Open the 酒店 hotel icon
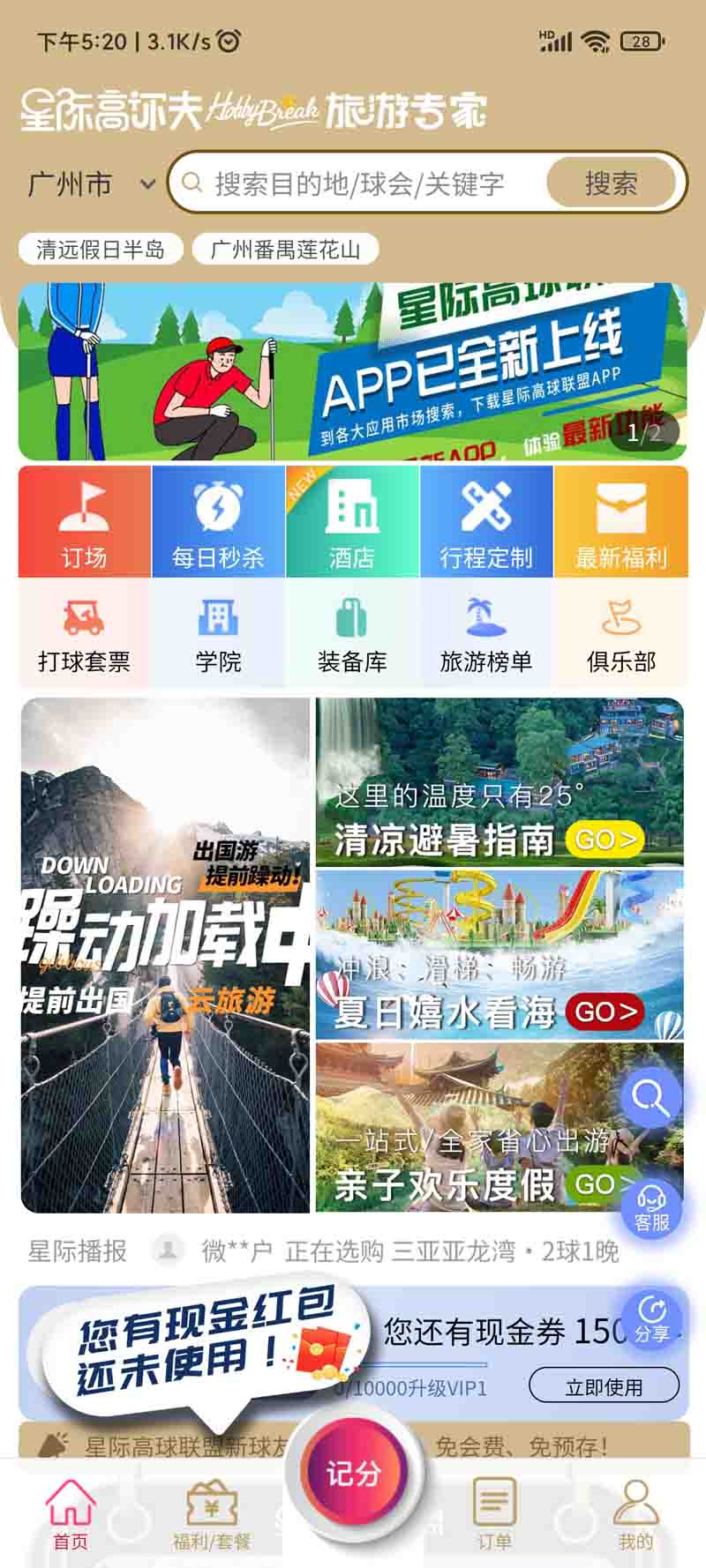Image resolution: width=706 pixels, height=1568 pixels. click(x=353, y=522)
